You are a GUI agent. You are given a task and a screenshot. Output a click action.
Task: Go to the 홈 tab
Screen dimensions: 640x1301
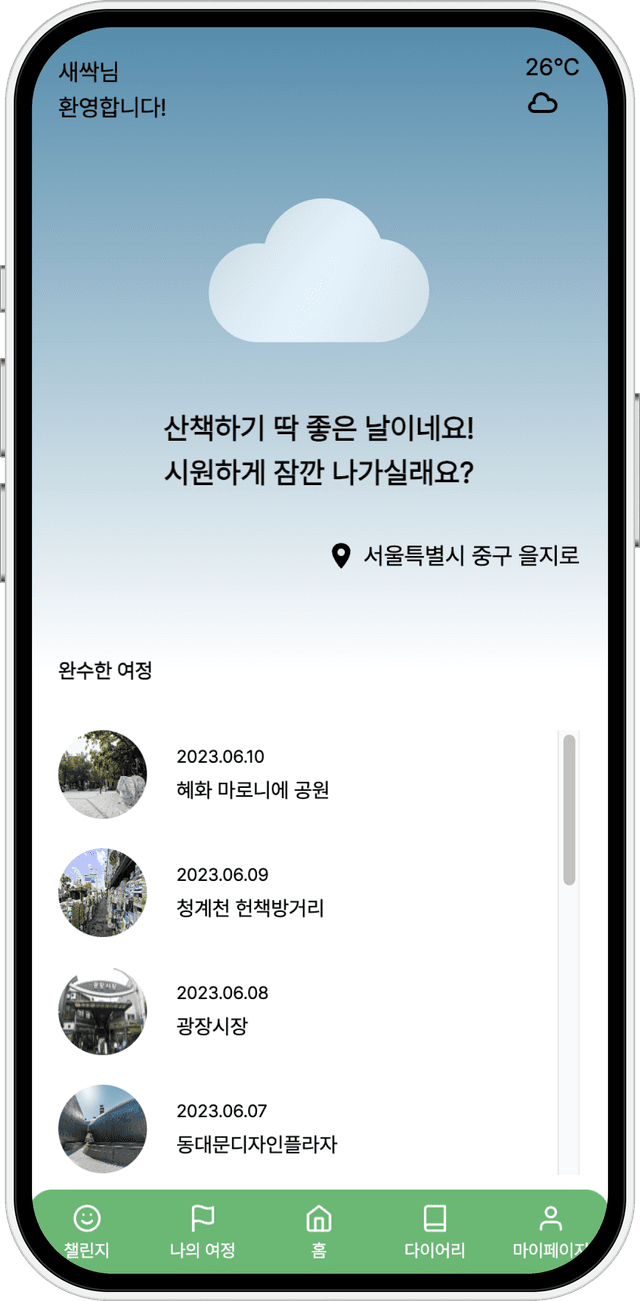[318, 1230]
